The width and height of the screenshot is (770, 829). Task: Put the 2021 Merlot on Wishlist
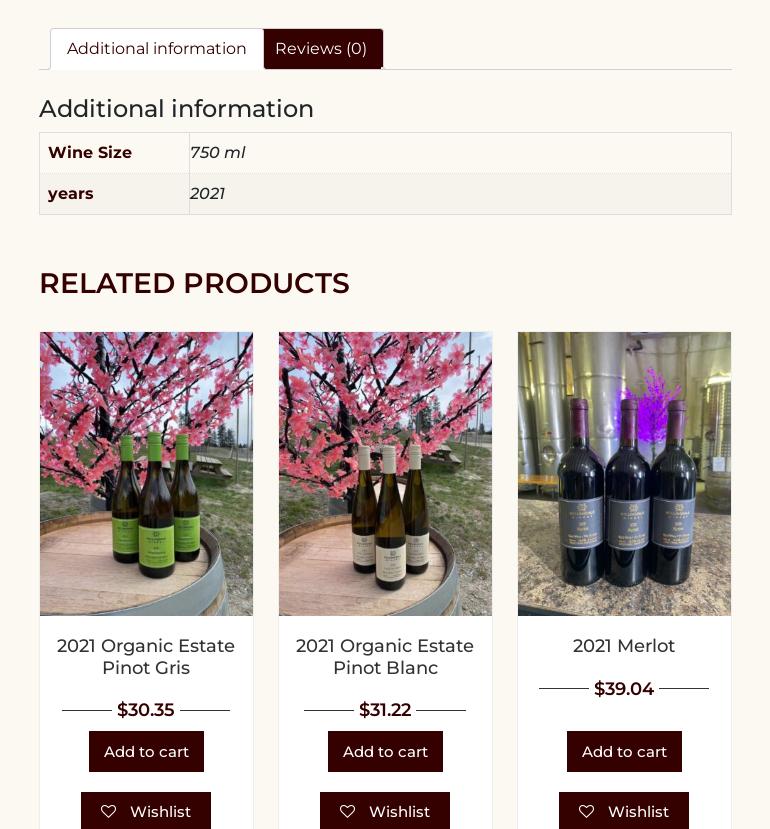point(624,811)
